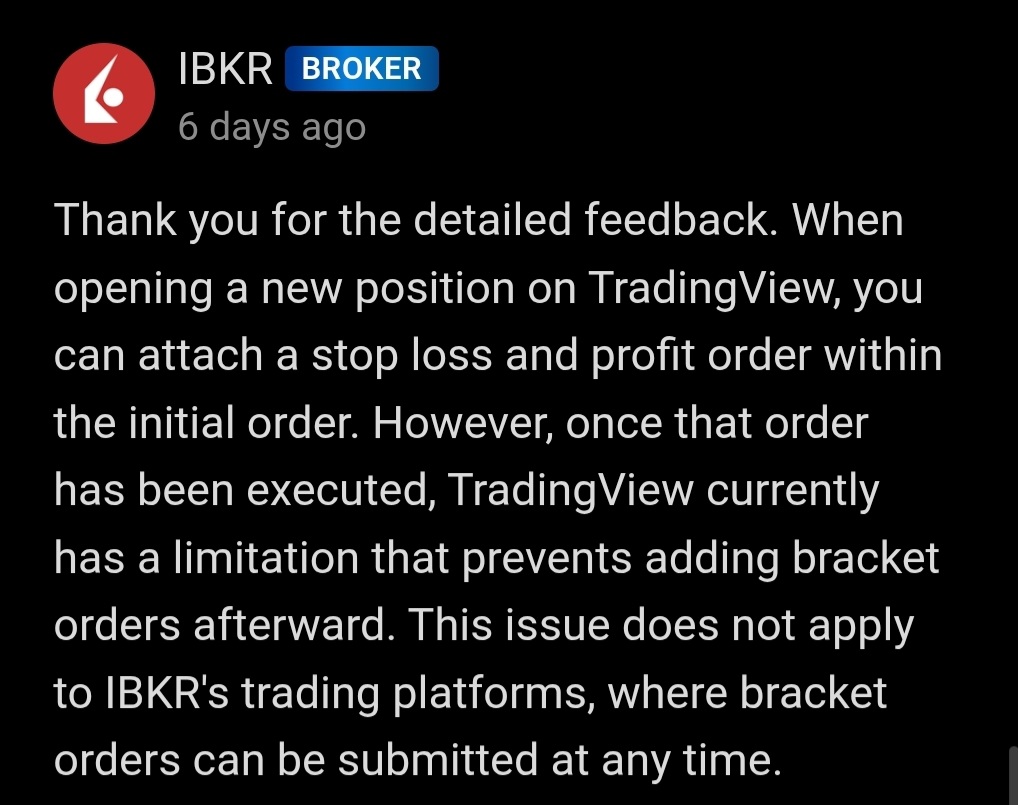
Task: Open the IBKR broker profile picture
Action: (x=104, y=94)
